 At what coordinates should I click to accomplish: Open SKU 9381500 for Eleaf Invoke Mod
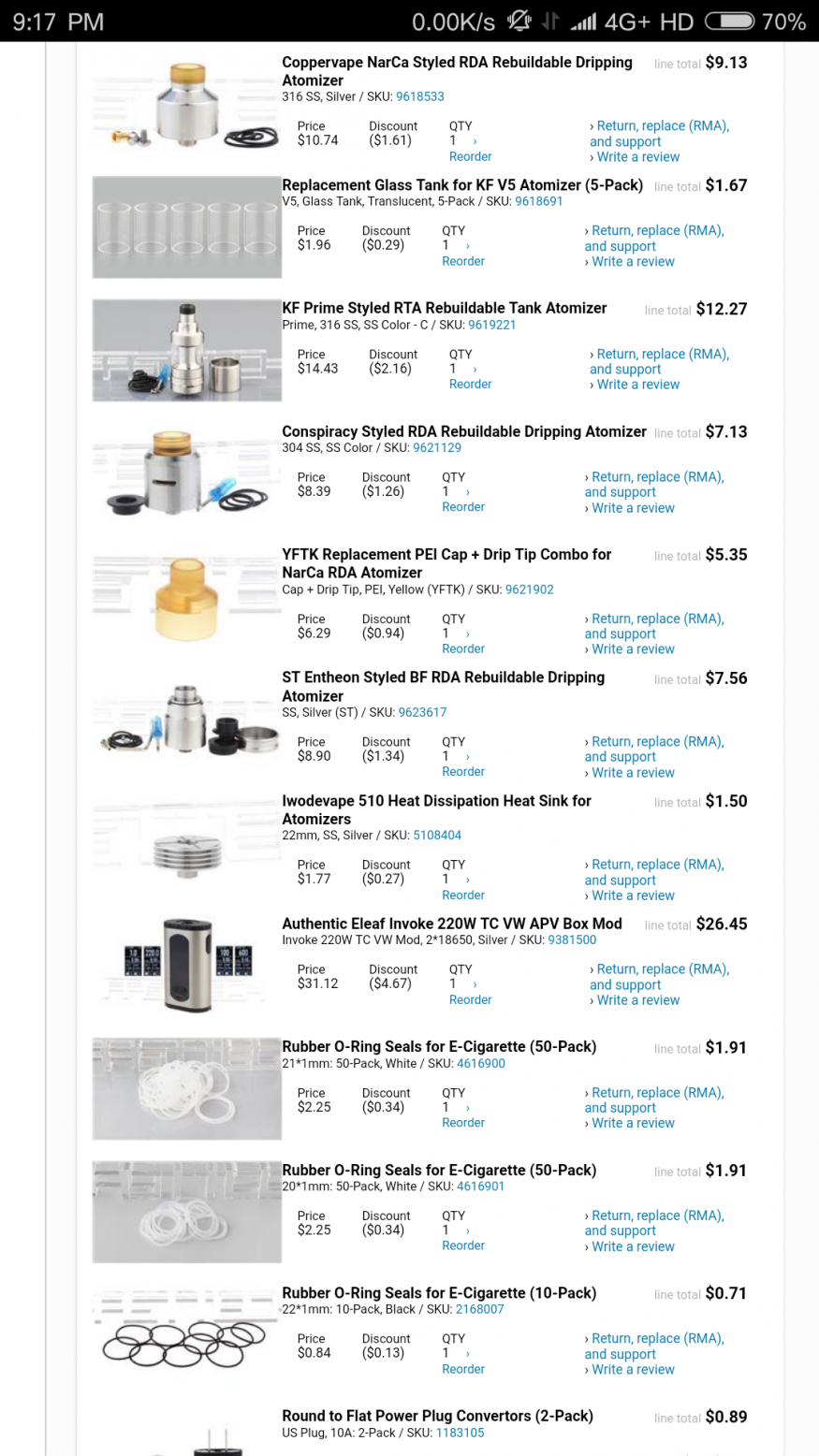[571, 940]
